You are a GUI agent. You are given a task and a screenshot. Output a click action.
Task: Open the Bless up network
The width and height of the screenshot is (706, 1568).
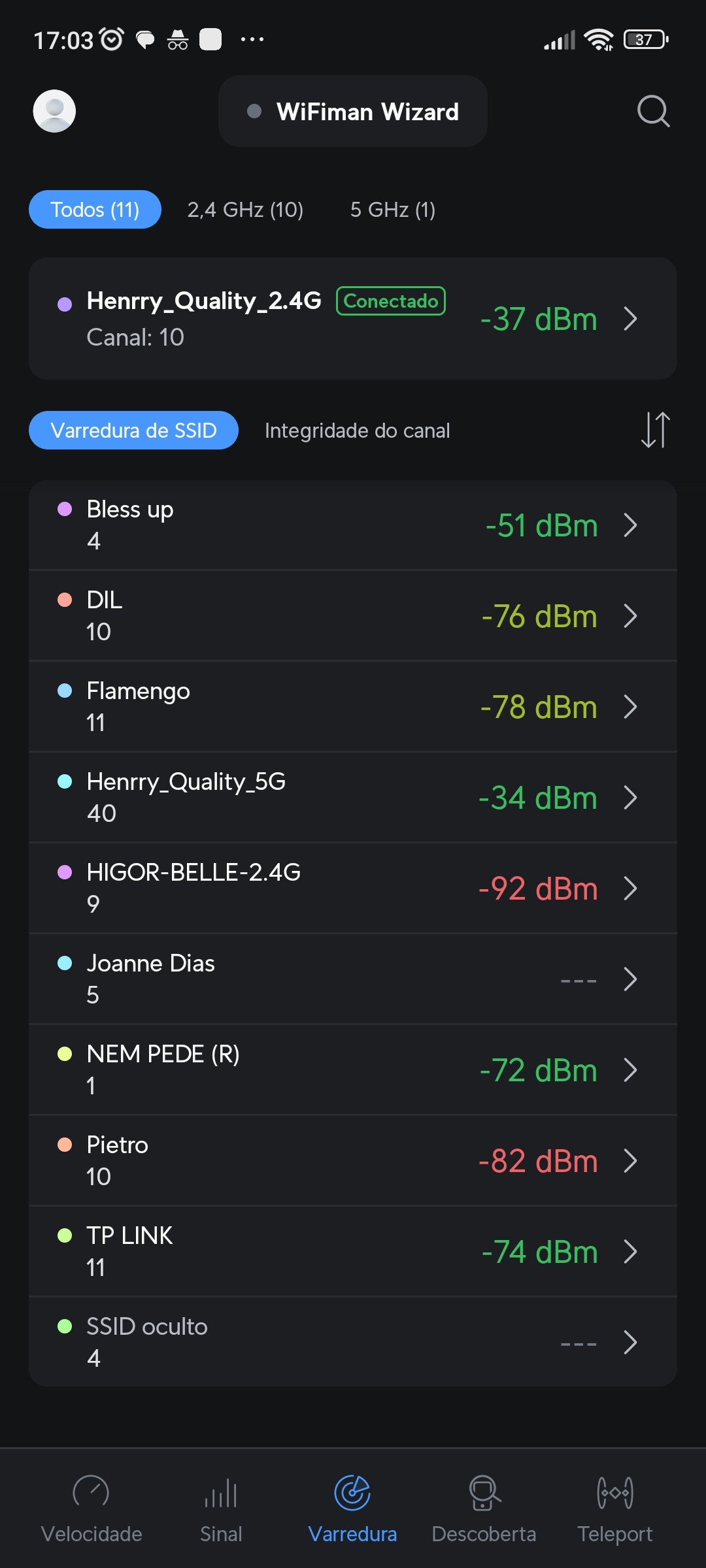click(353, 525)
